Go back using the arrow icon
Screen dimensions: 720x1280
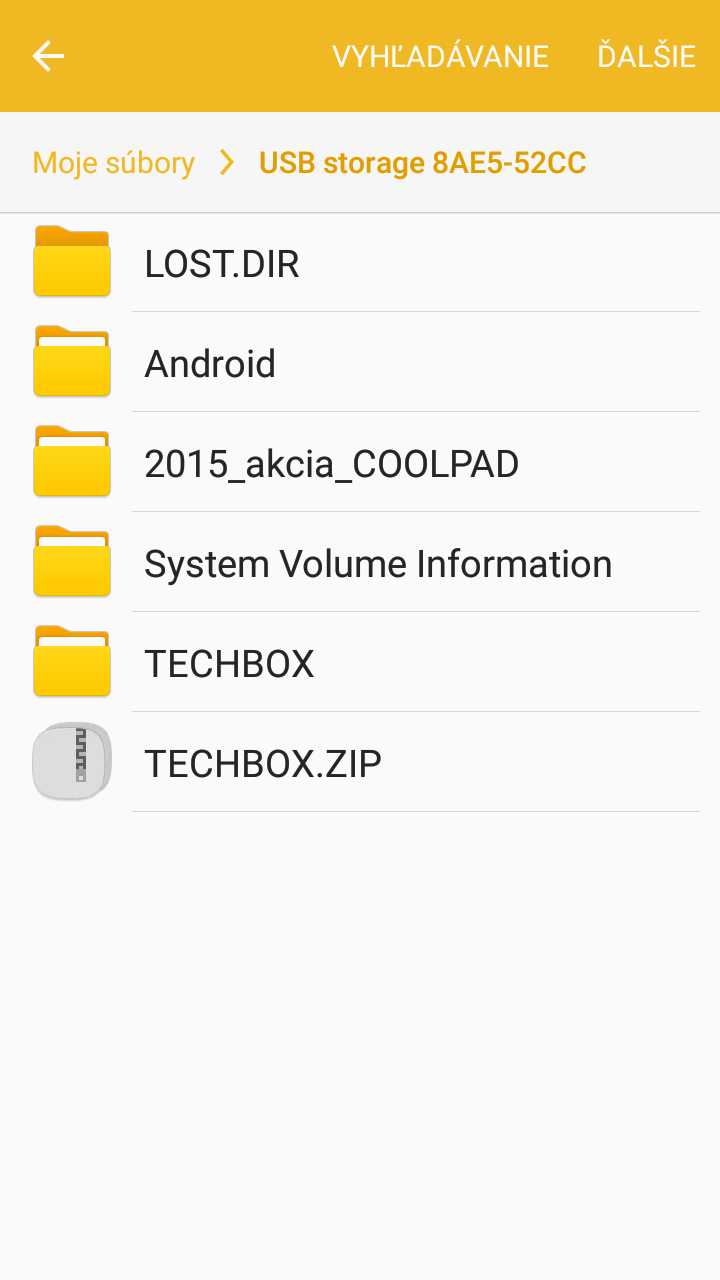[x=48, y=56]
